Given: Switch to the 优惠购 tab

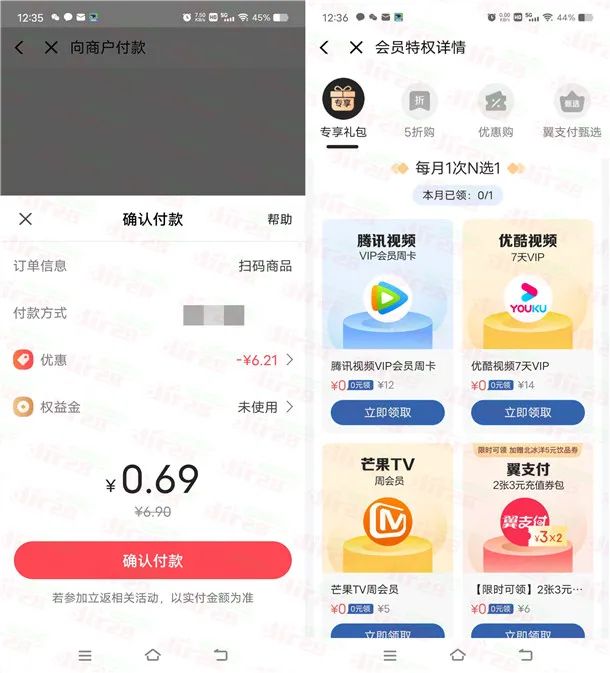Looking at the screenshot, I should point(496,110).
